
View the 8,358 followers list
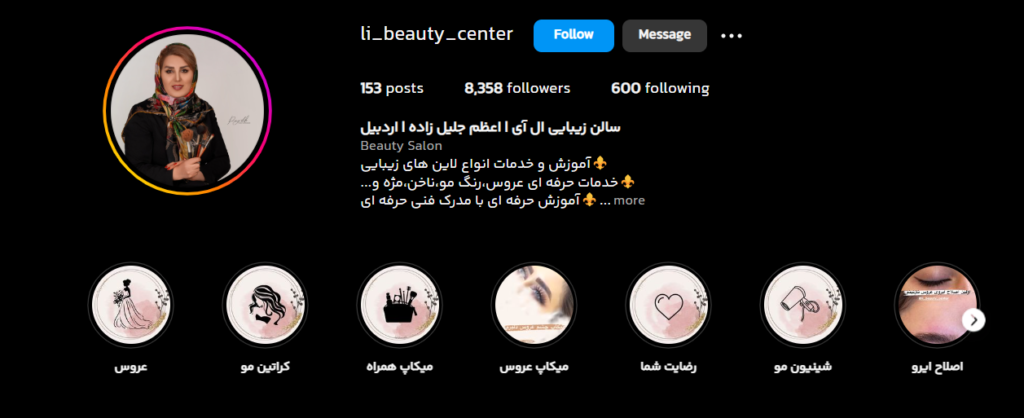point(517,88)
